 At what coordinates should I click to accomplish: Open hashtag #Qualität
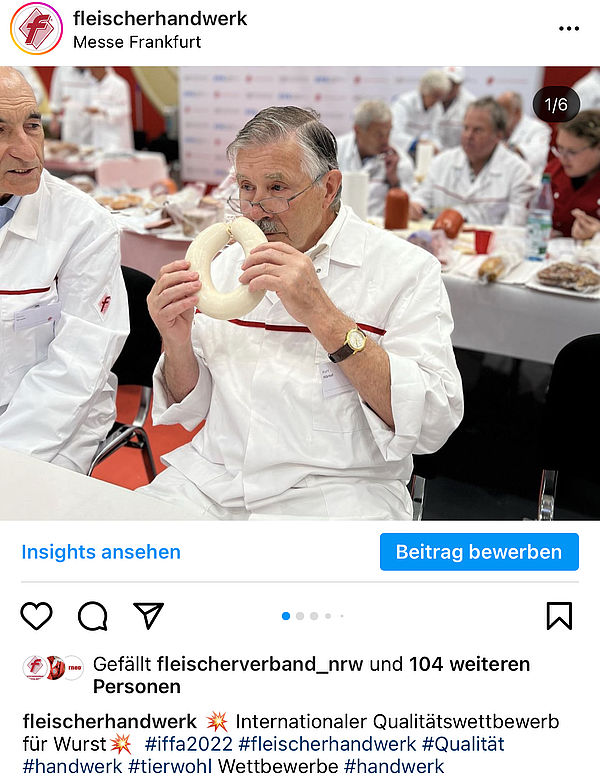point(462,744)
